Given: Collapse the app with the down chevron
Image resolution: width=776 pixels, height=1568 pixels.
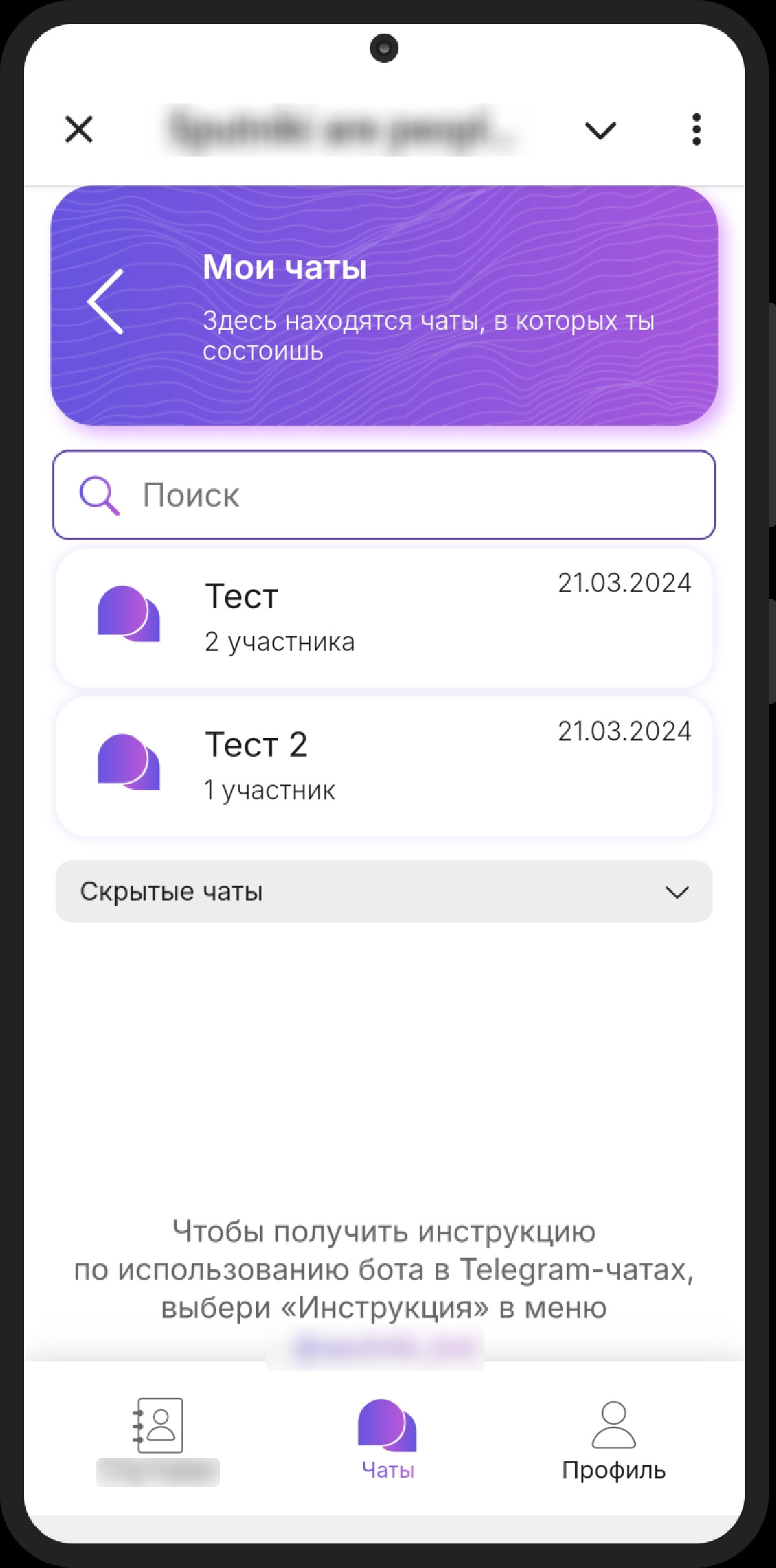Looking at the screenshot, I should [x=600, y=131].
